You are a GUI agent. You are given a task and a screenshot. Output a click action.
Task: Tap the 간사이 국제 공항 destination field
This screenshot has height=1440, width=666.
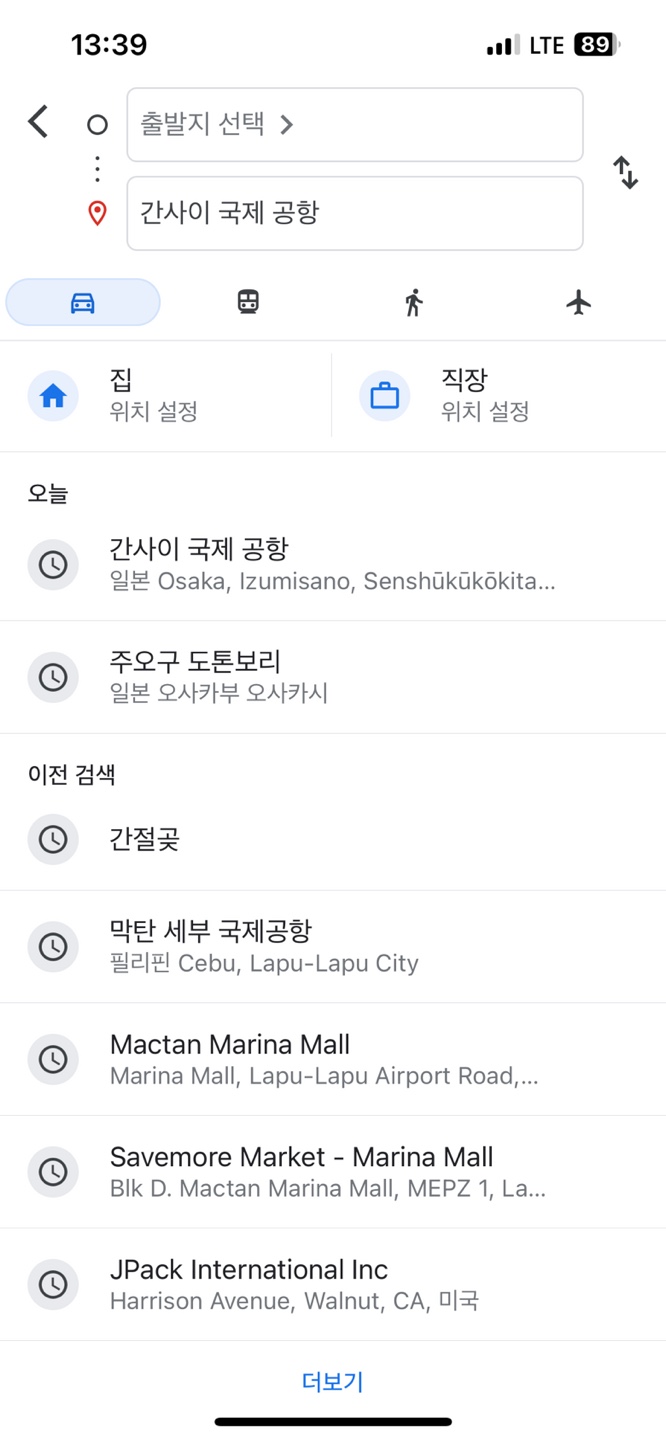pos(355,213)
